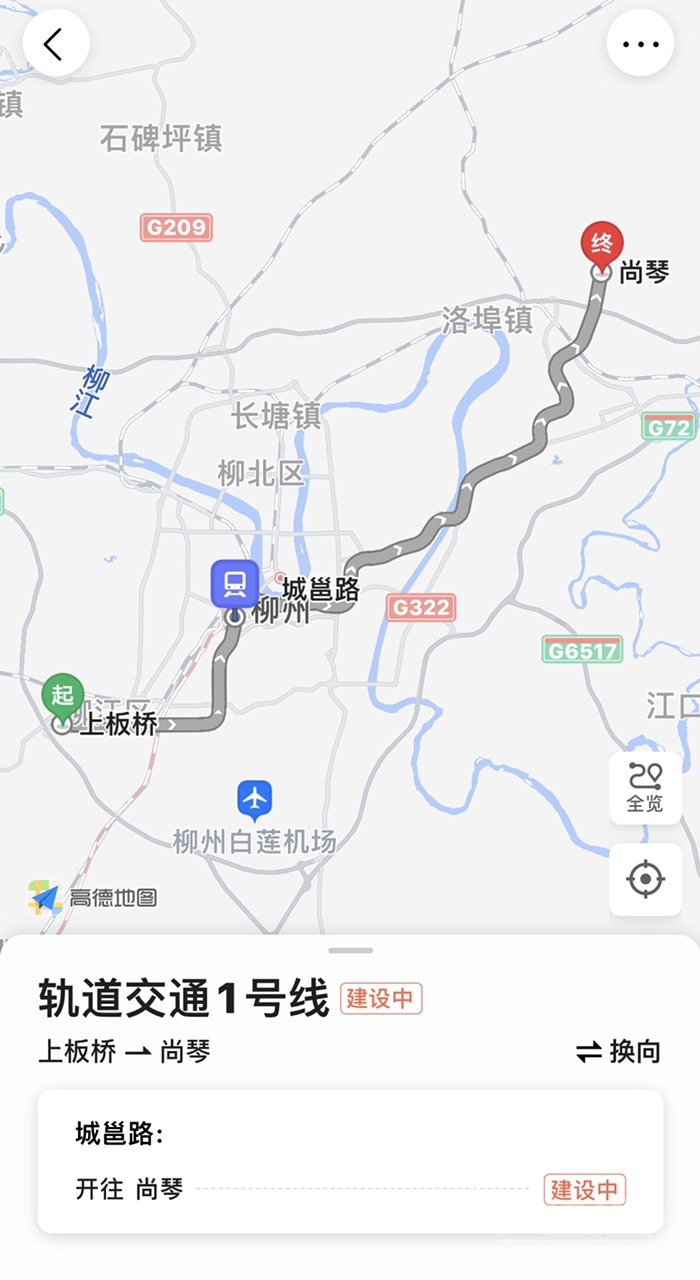
Task: Center map on my current location
Action: point(645,879)
